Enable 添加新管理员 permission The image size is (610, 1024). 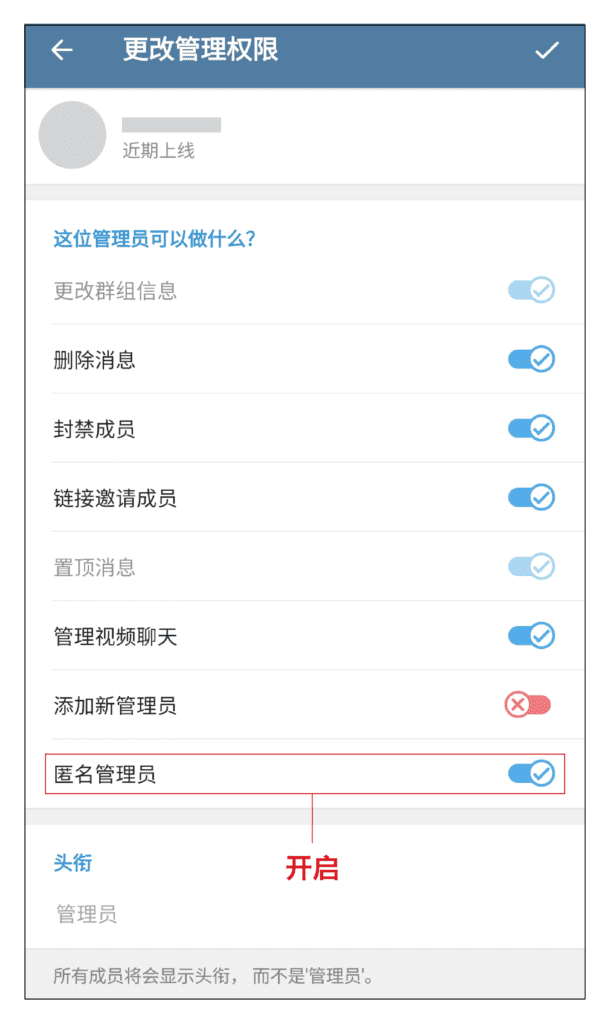point(529,705)
